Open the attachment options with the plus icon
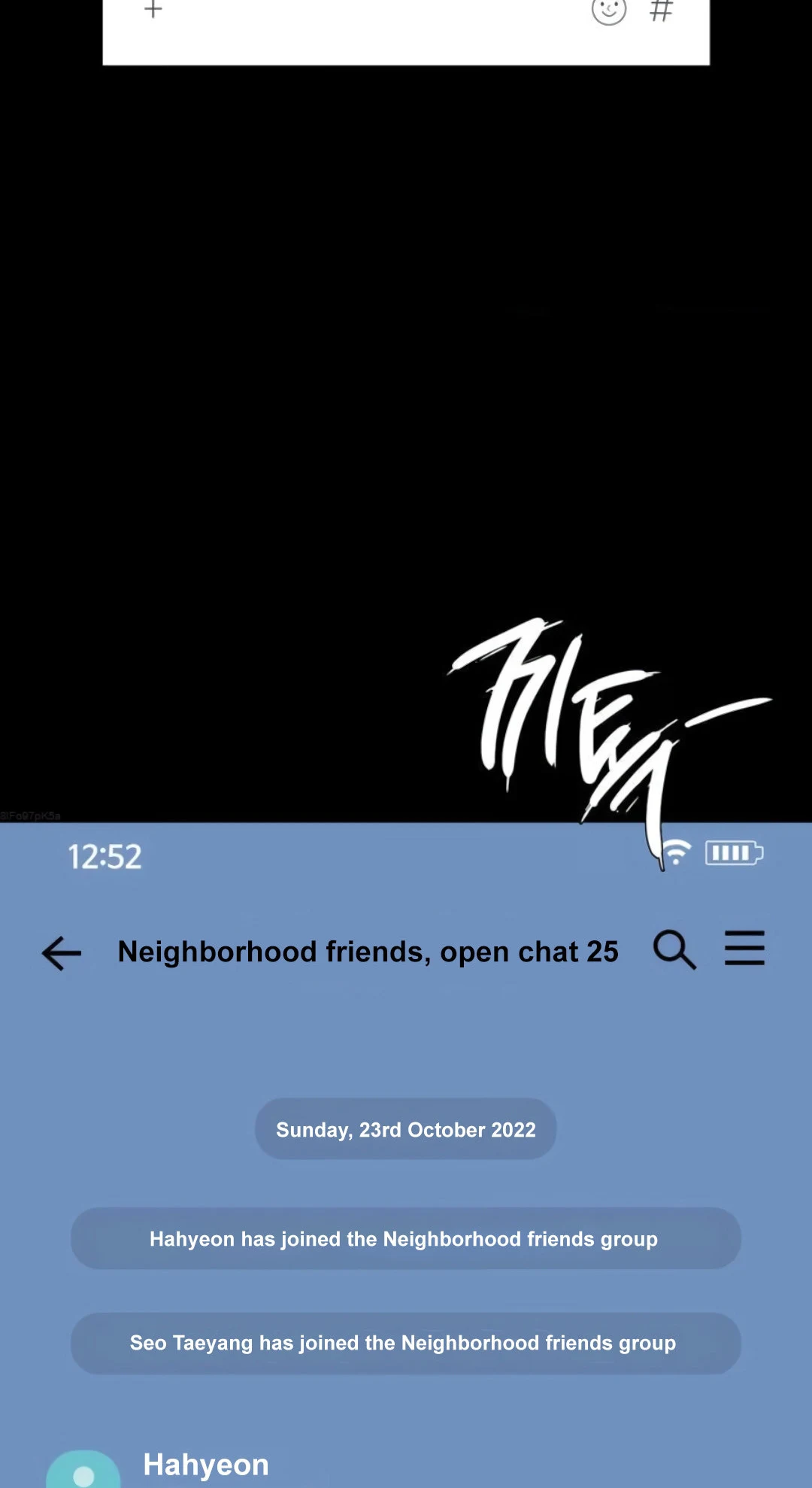Screen dimensions: 812x1488 (152, 11)
